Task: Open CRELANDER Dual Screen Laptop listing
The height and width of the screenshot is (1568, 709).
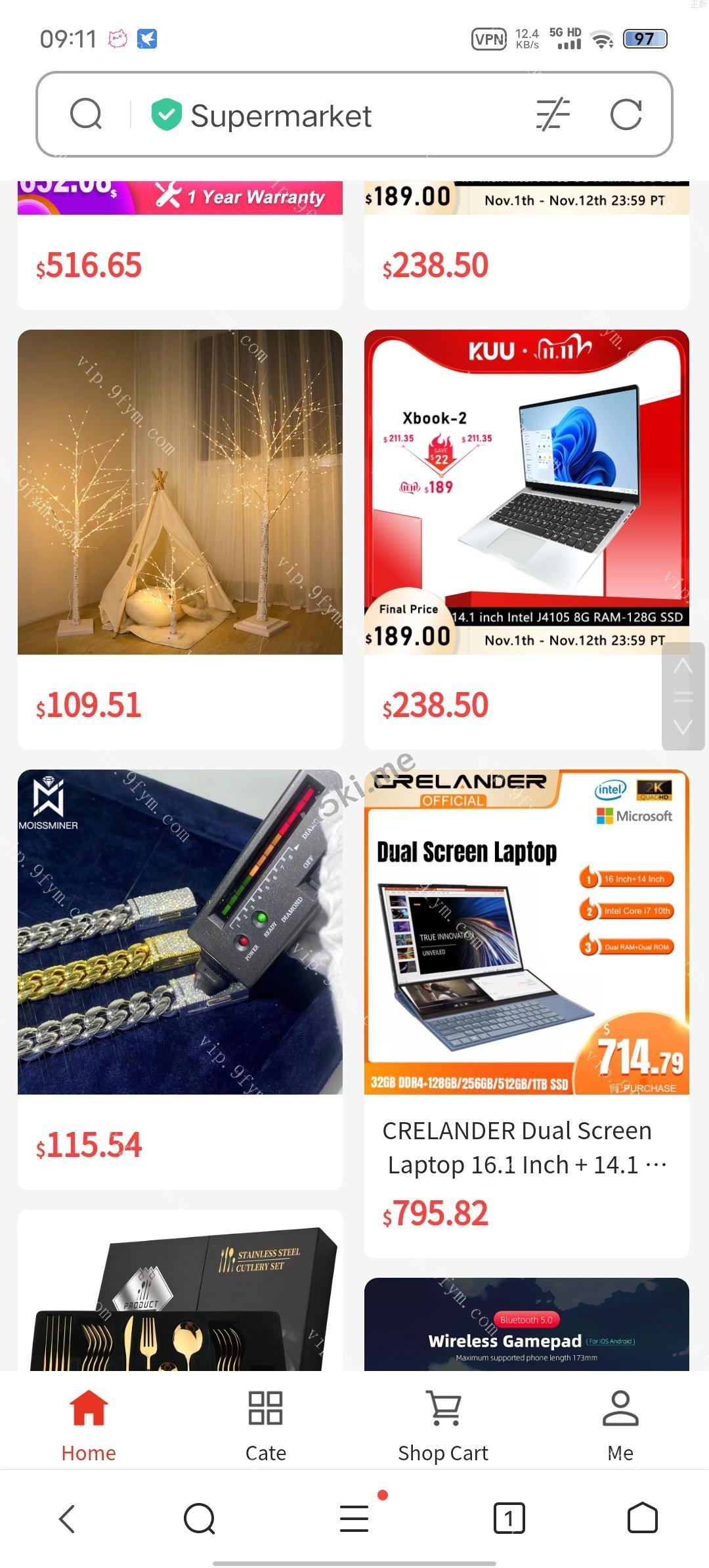Action: pos(526,1146)
